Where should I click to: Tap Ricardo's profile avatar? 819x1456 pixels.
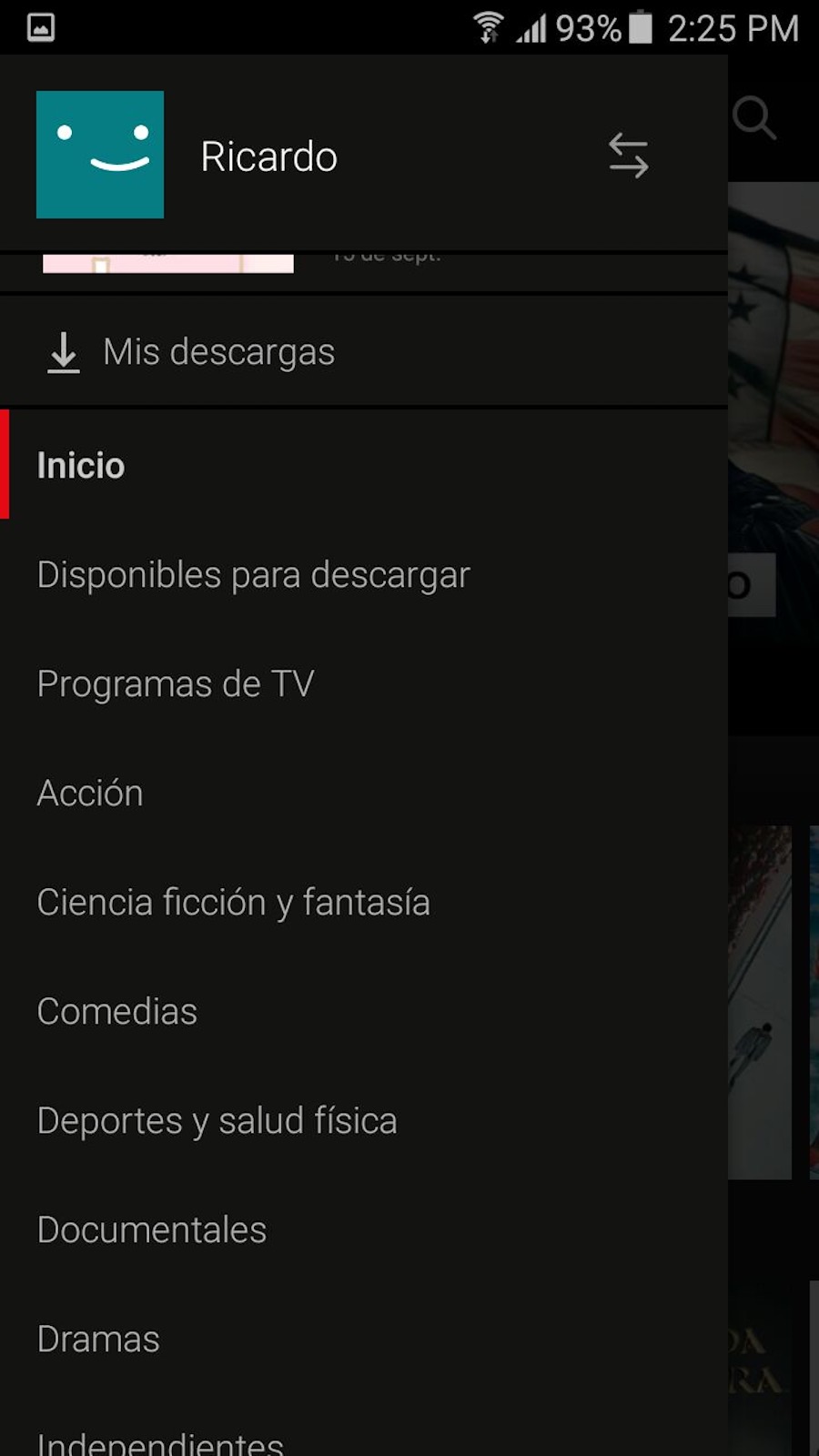(100, 155)
